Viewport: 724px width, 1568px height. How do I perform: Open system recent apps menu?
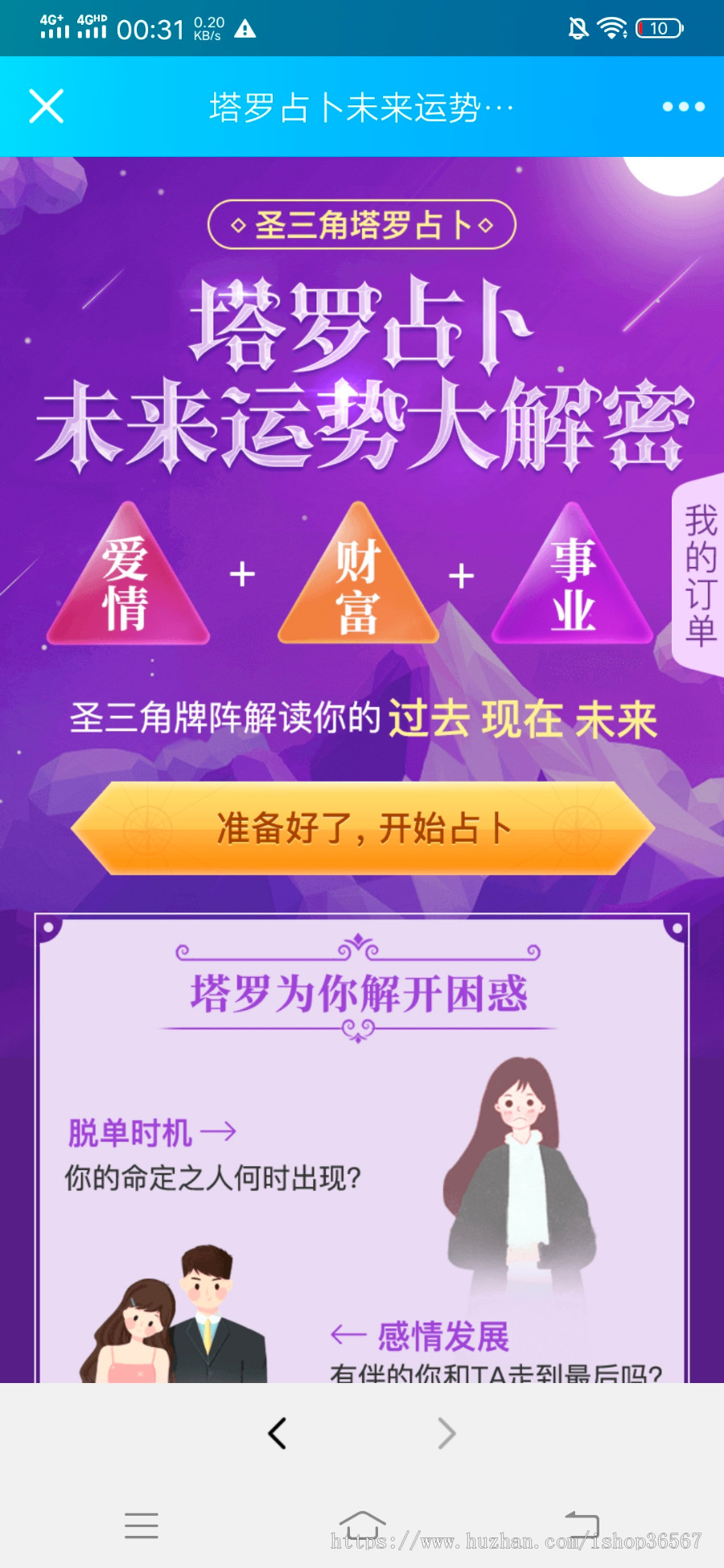click(142, 1525)
